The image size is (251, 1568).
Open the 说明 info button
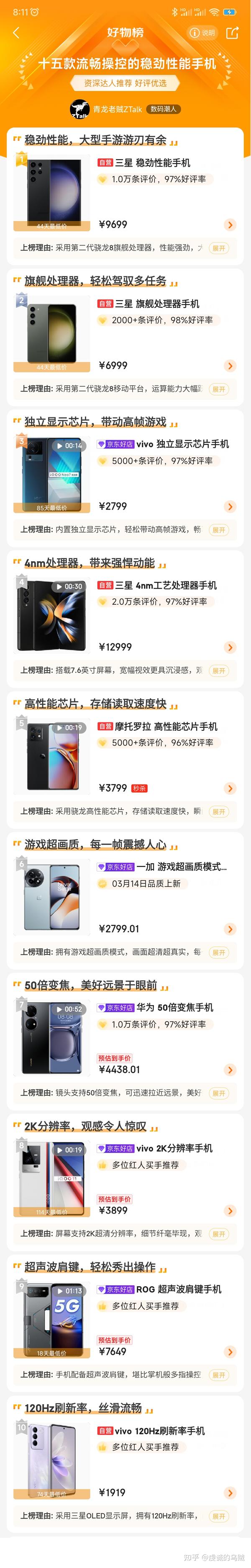[202, 33]
